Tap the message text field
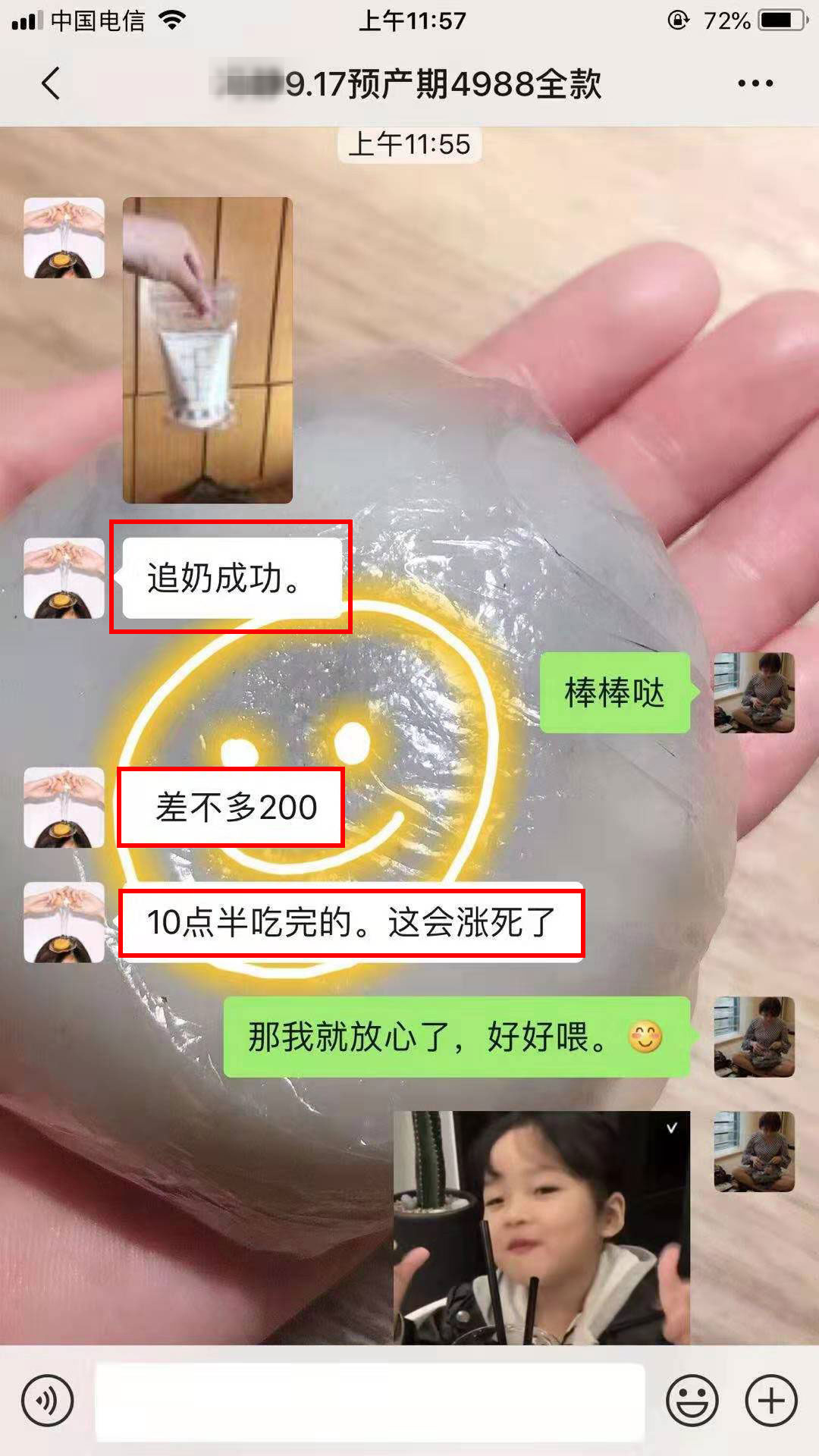This screenshot has height=1456, width=819. pyautogui.click(x=370, y=1401)
